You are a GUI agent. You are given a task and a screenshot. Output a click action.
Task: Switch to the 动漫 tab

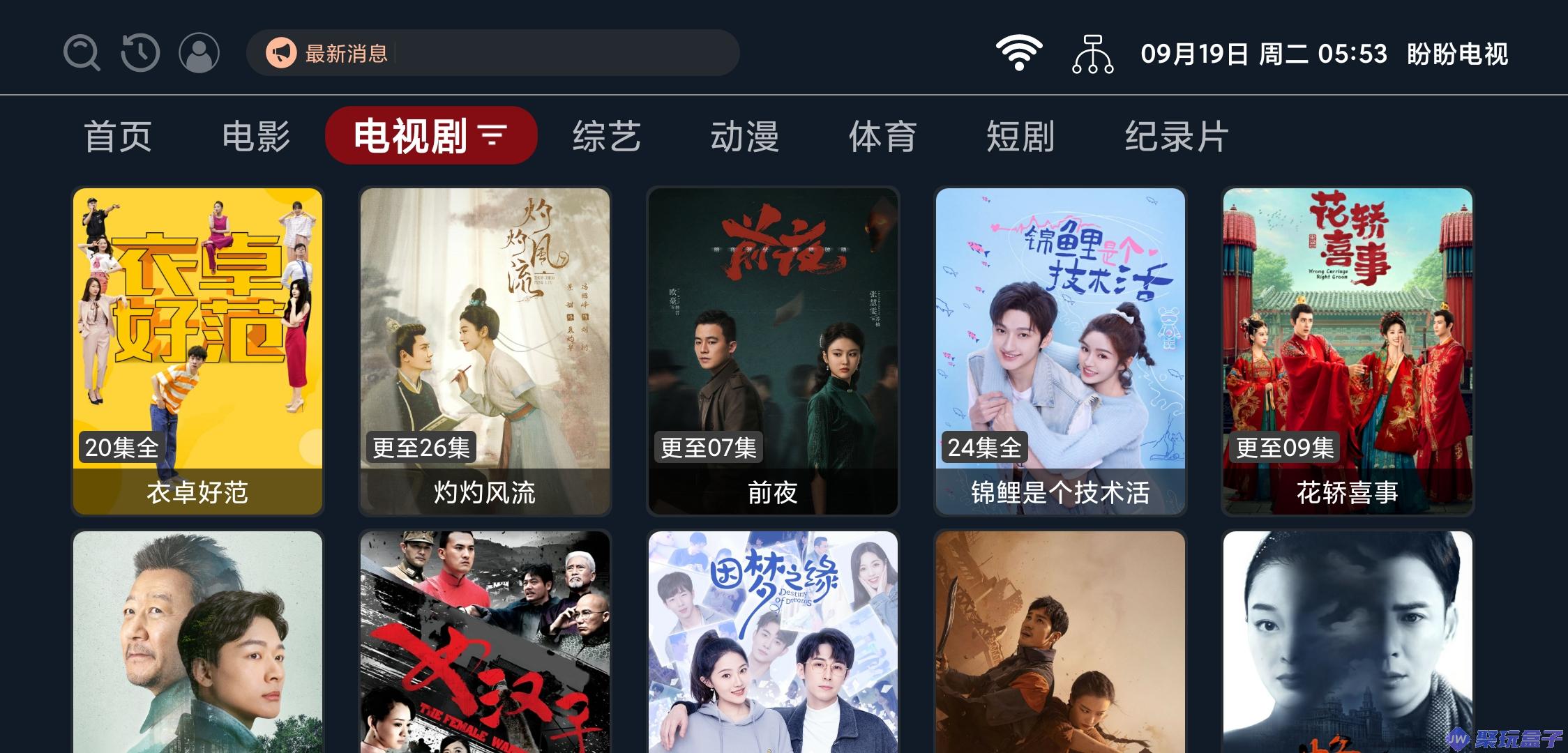click(x=744, y=136)
